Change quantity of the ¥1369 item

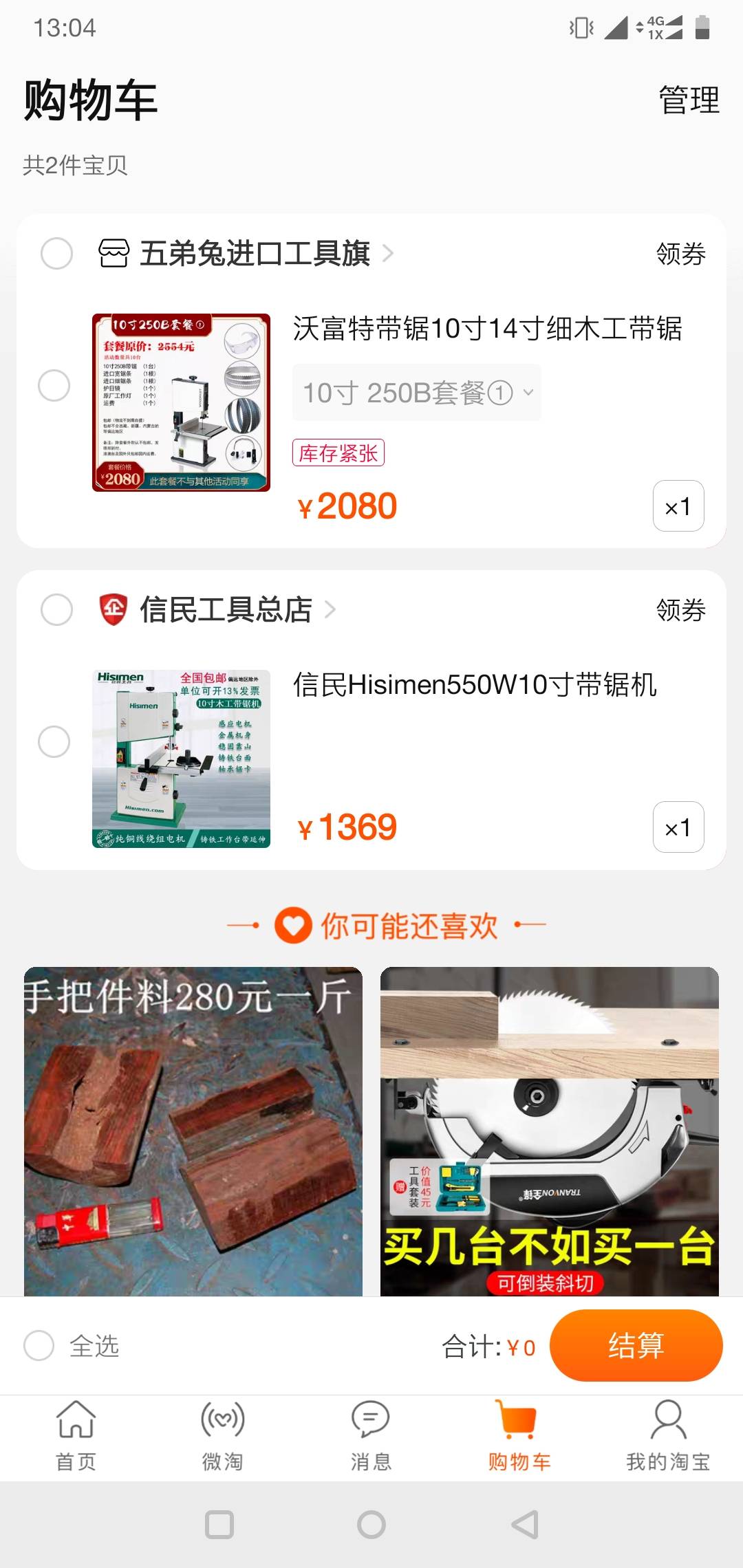coord(678,827)
